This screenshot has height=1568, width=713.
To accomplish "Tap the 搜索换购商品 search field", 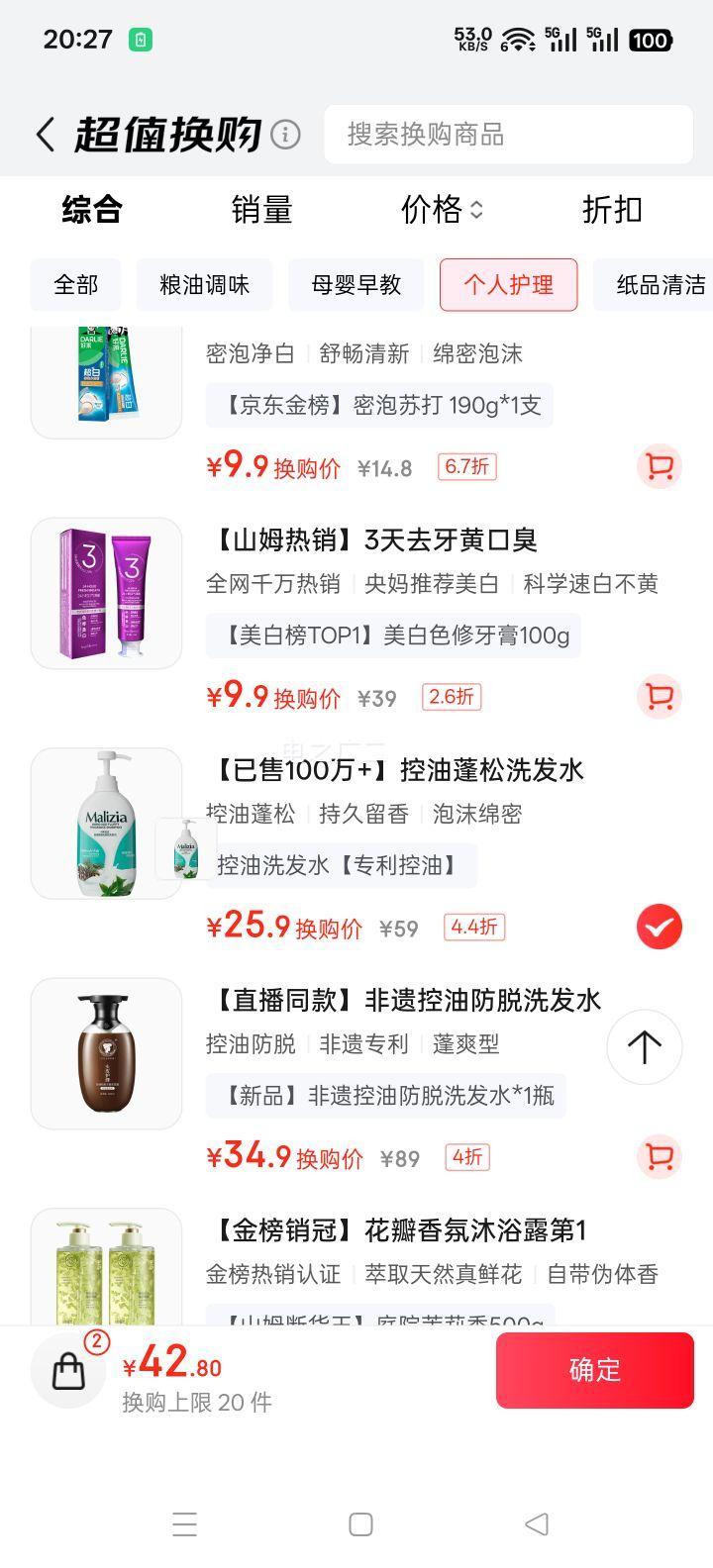I will pyautogui.click(x=508, y=134).
